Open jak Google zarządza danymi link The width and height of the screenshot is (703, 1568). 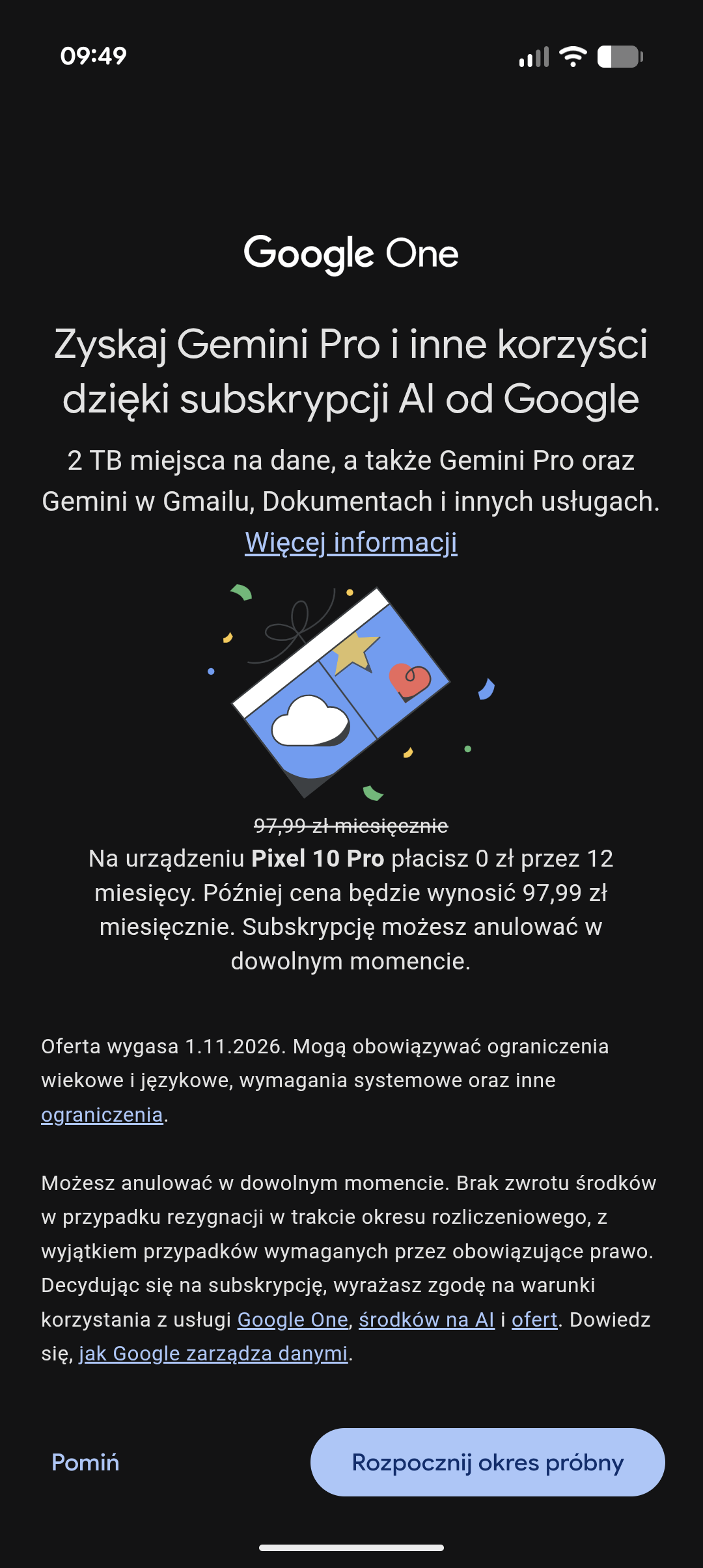214,1353
